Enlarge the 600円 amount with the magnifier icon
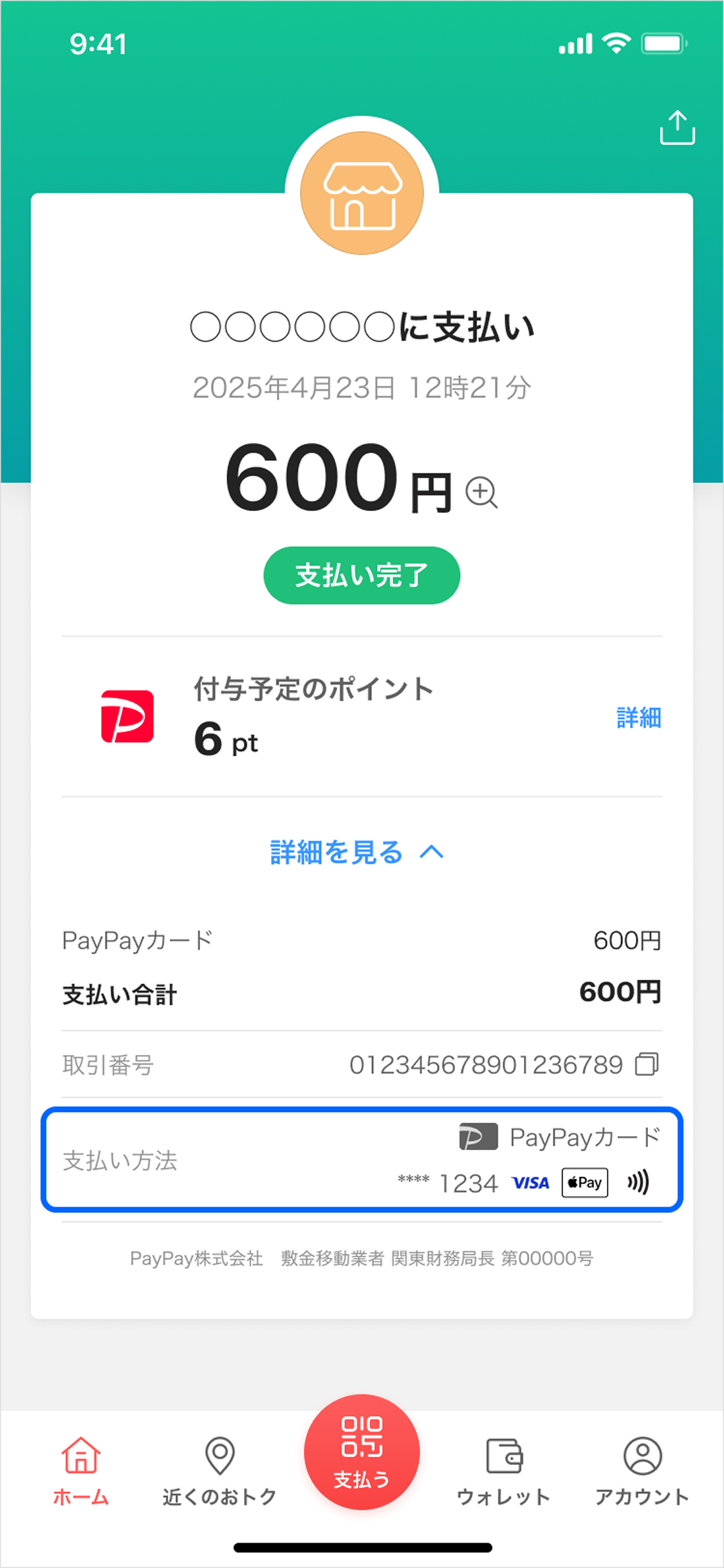Screen dimensions: 724x1568 pyautogui.click(x=481, y=492)
